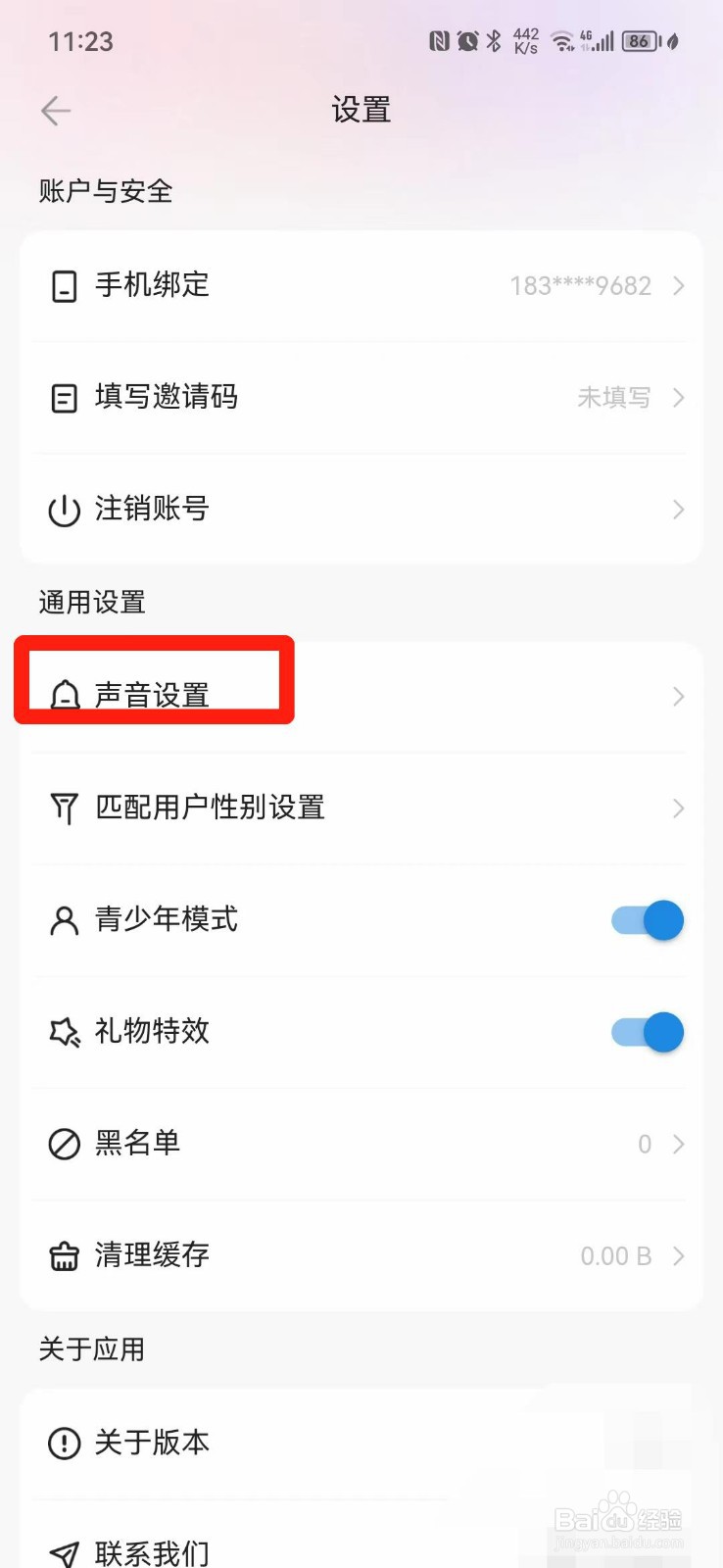The height and width of the screenshot is (1568, 723).
Task: Disable the 青少年模式 toggle
Action: tap(647, 919)
